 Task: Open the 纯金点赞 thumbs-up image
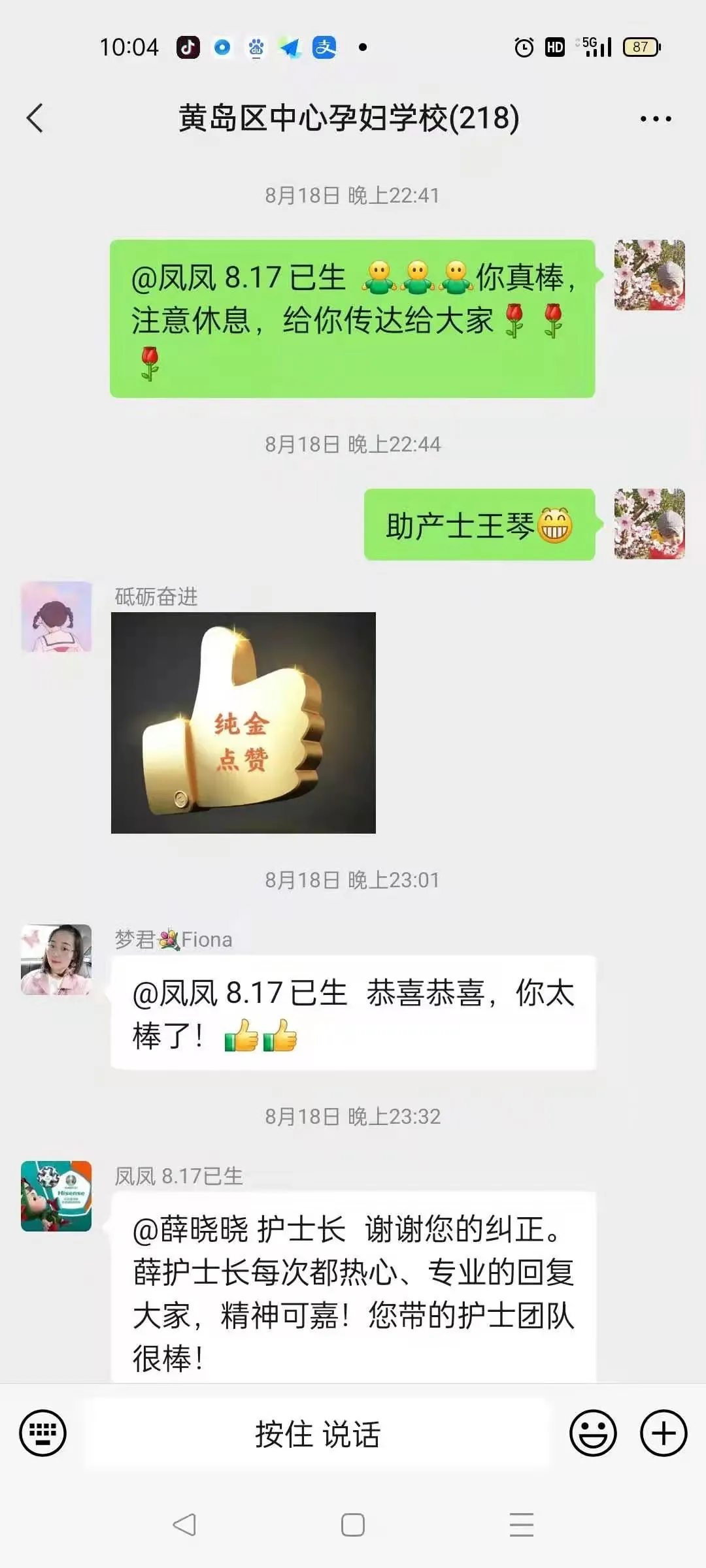(x=243, y=723)
